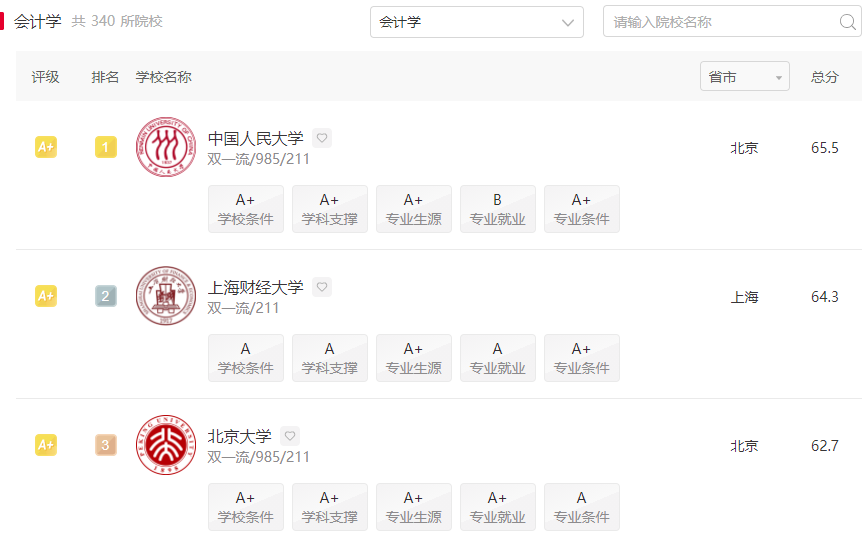Open 中国人民大学 school details
The height and width of the screenshot is (541, 867).
(x=255, y=138)
